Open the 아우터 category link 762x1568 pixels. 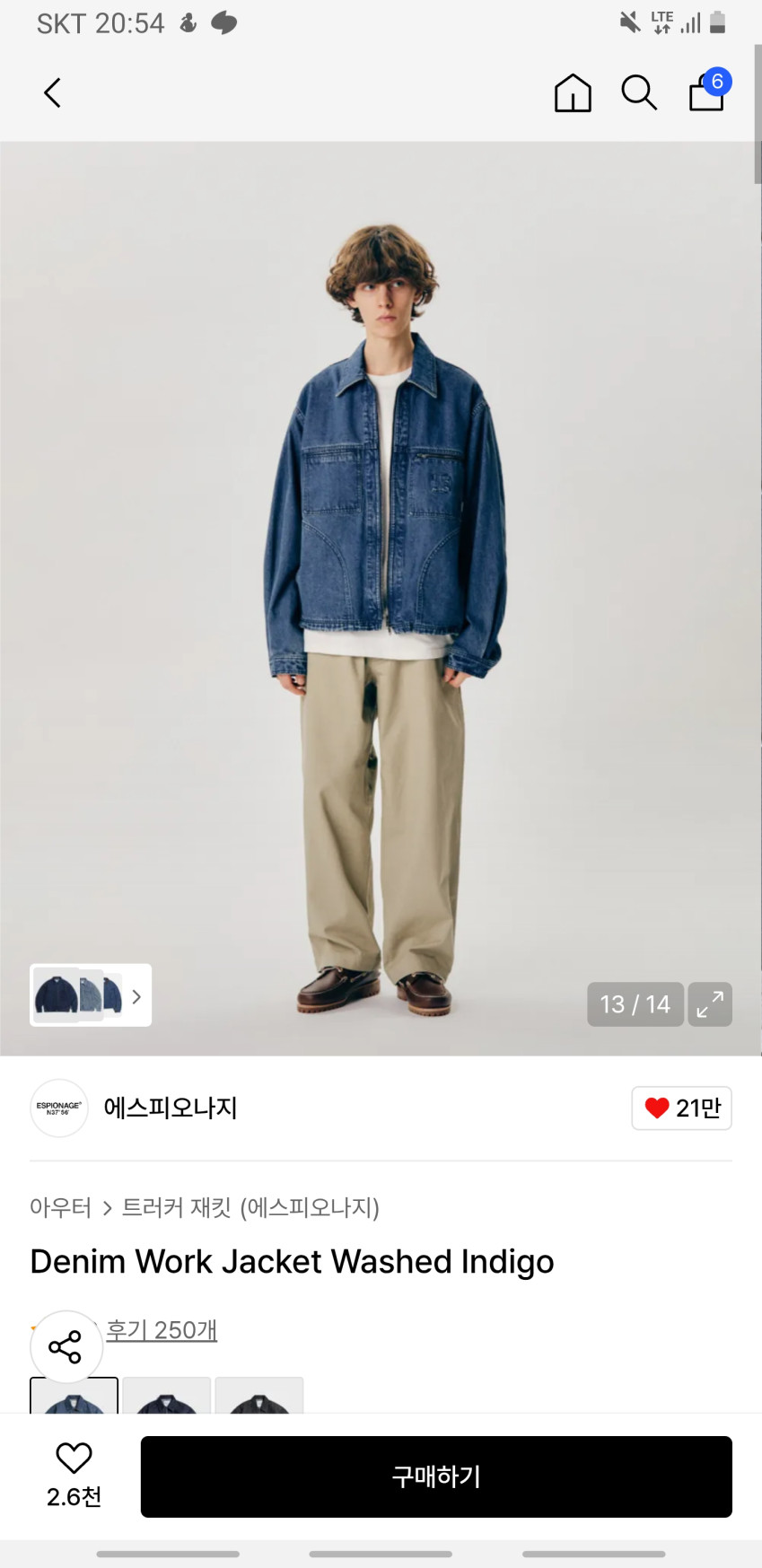[60, 1208]
